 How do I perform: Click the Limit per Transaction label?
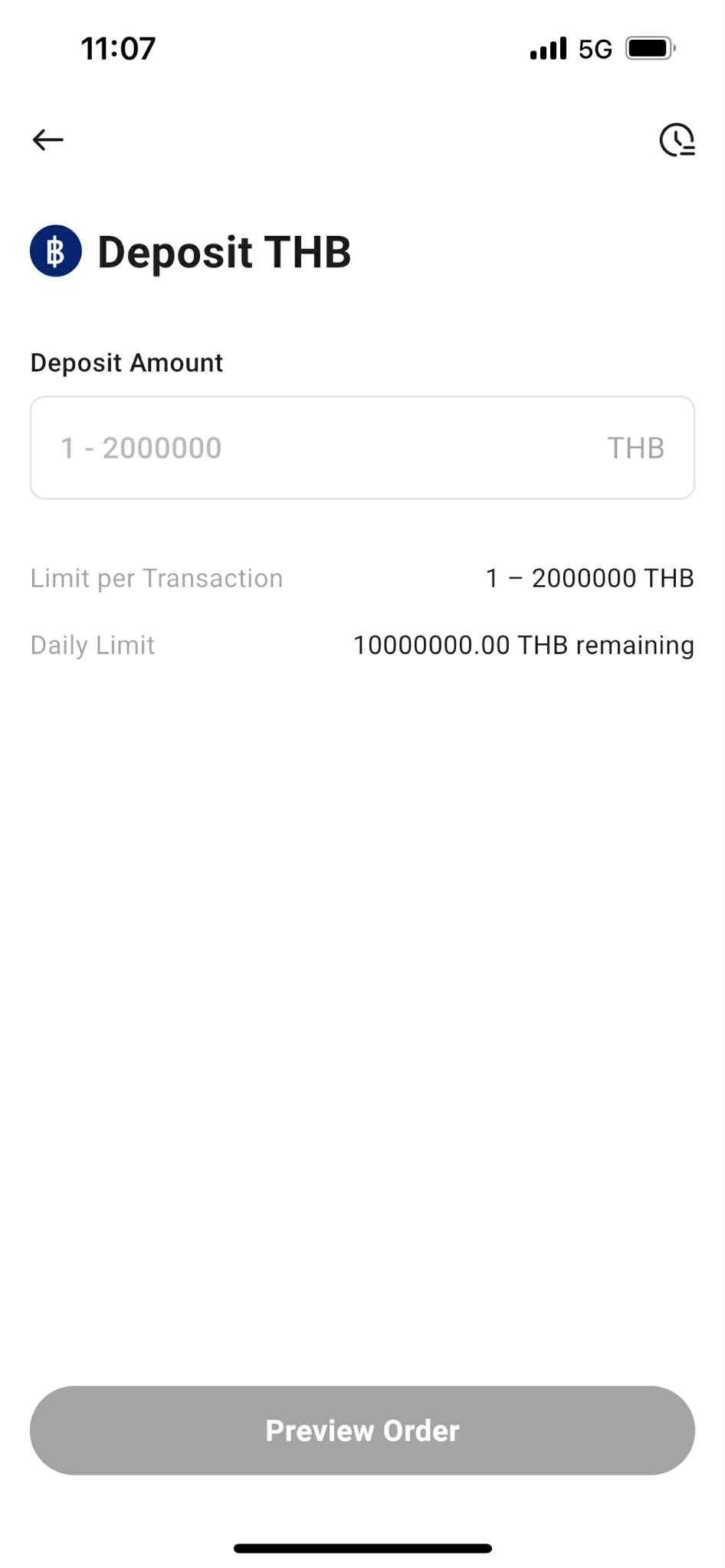coord(156,578)
